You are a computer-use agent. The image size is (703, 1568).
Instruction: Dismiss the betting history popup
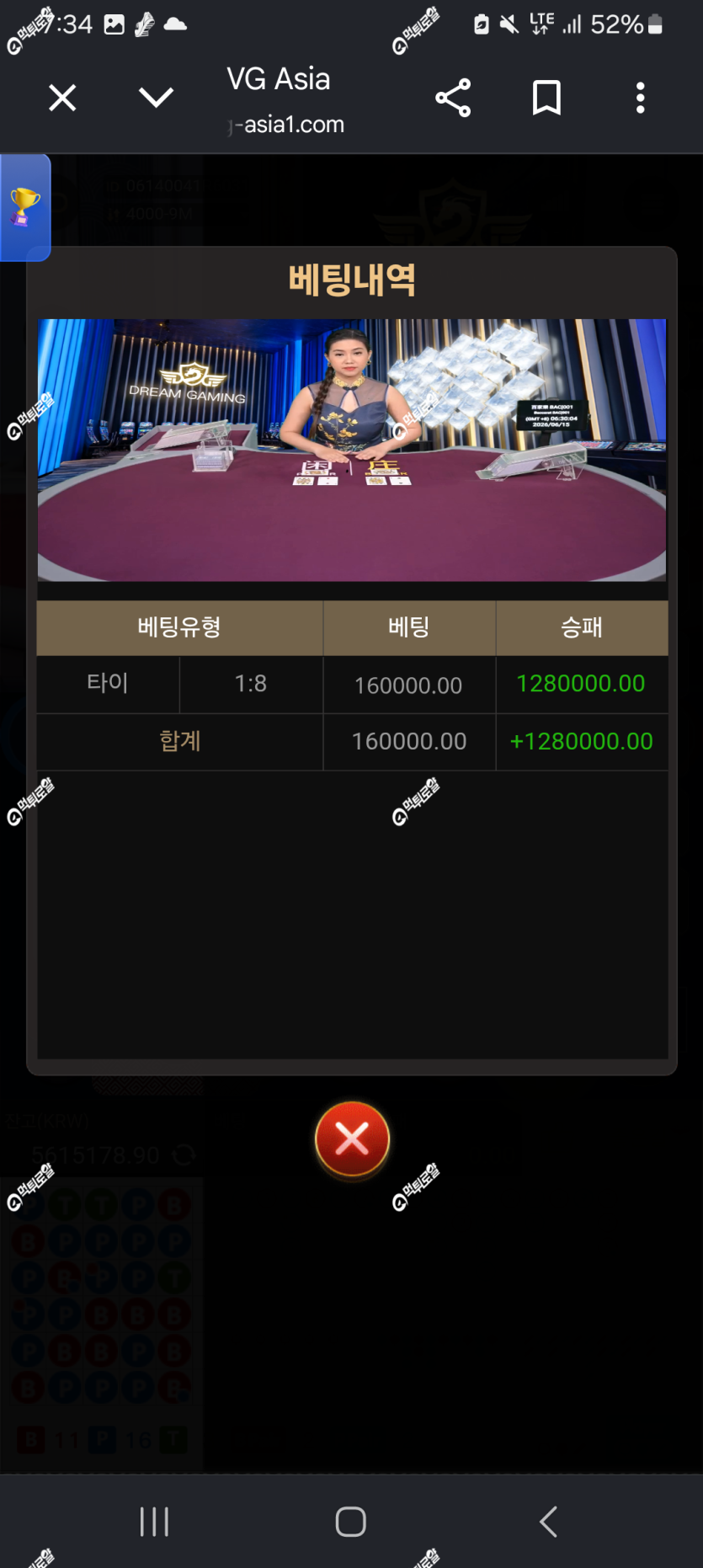(352, 1139)
